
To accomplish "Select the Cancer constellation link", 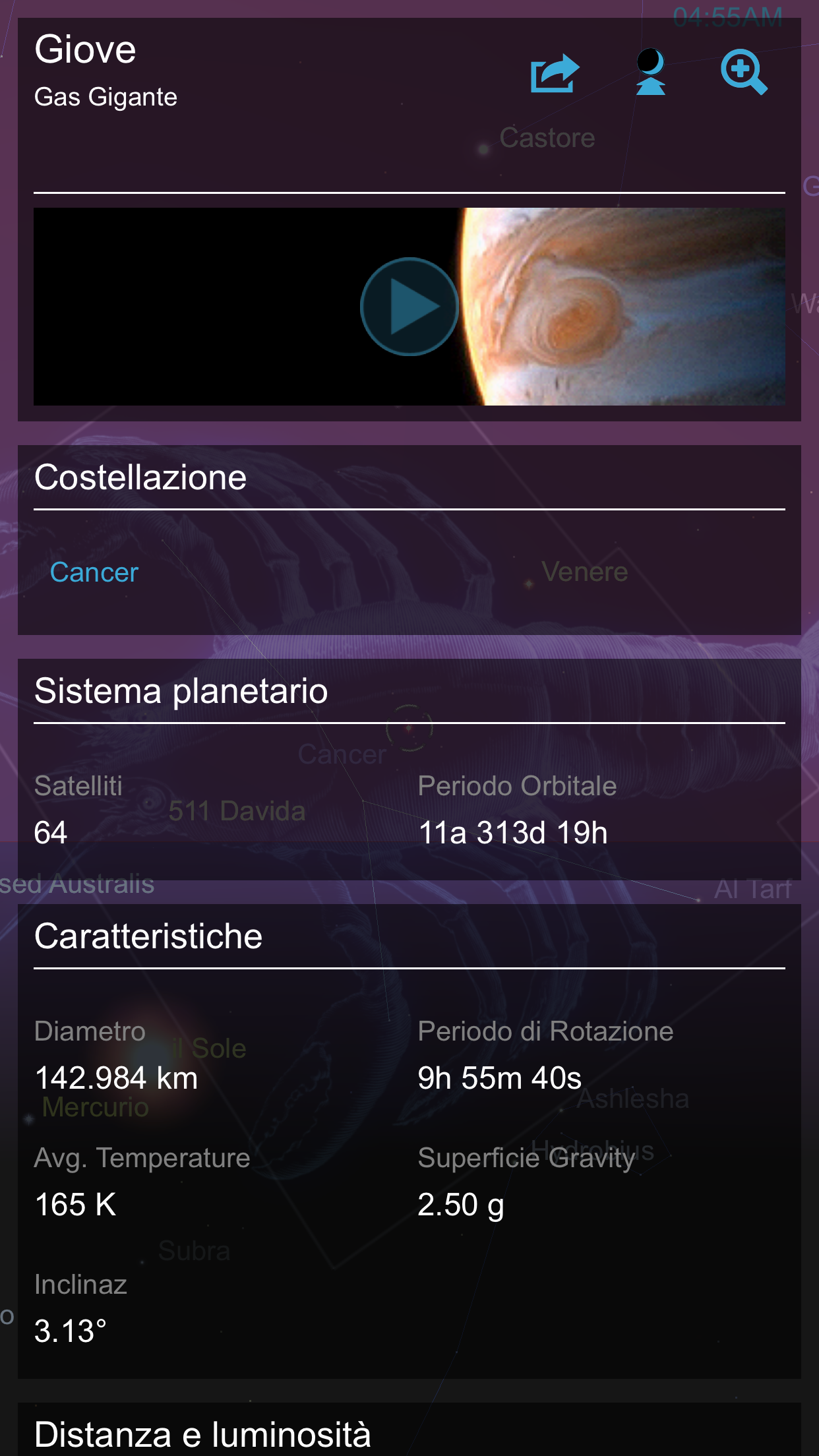I will [94, 572].
